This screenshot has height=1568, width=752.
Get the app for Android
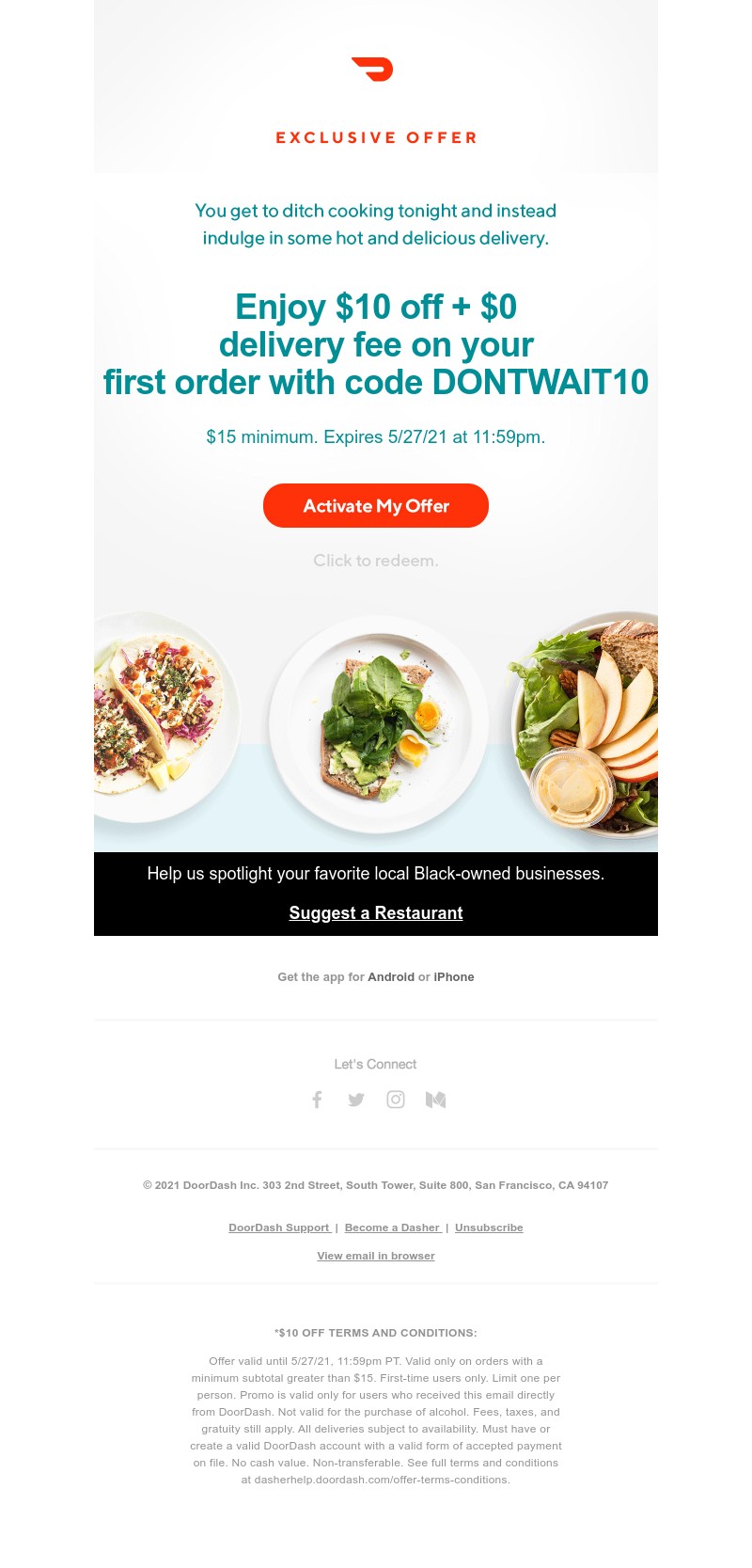391,977
